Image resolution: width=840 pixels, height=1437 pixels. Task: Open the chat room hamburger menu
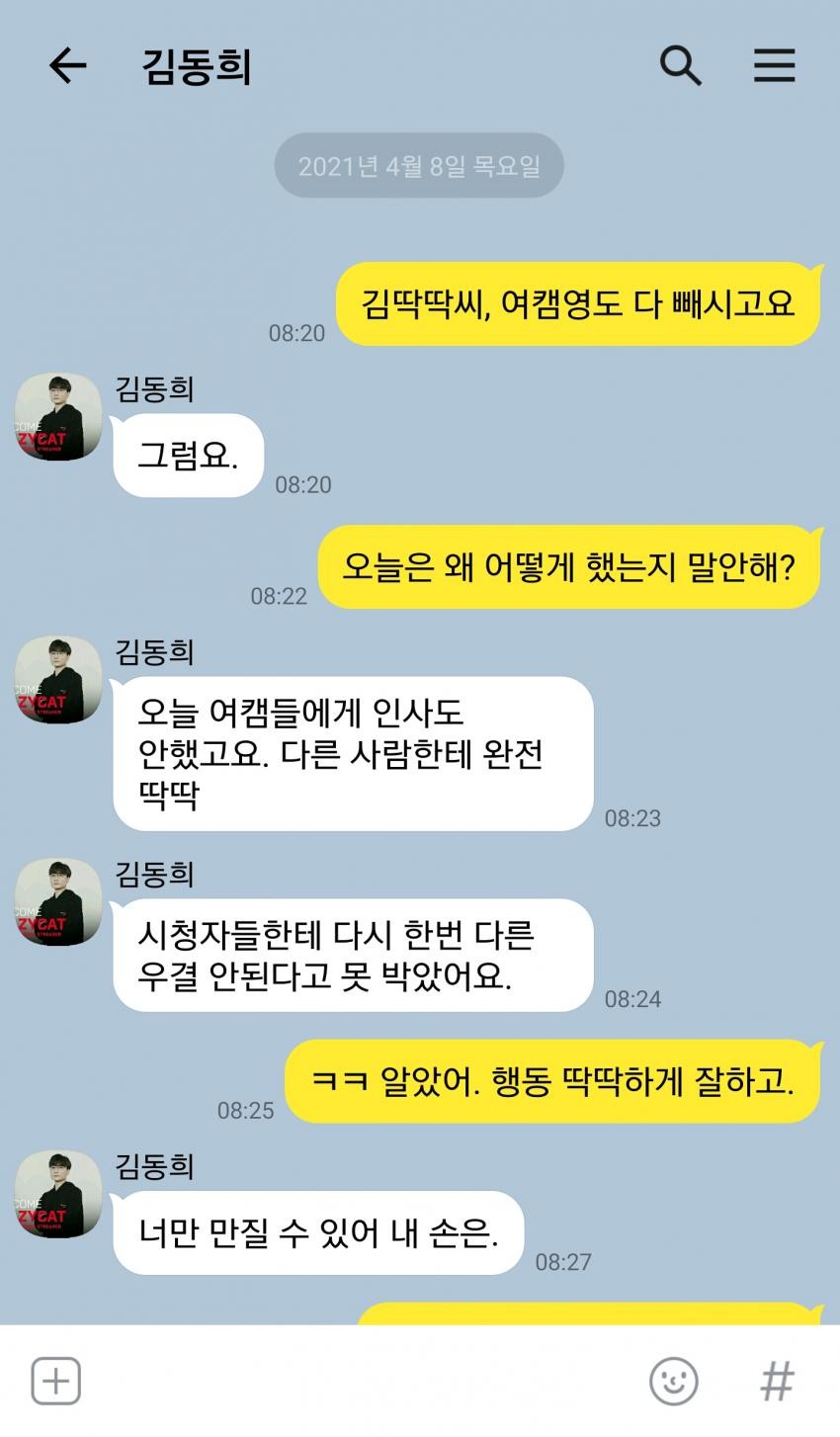(774, 66)
